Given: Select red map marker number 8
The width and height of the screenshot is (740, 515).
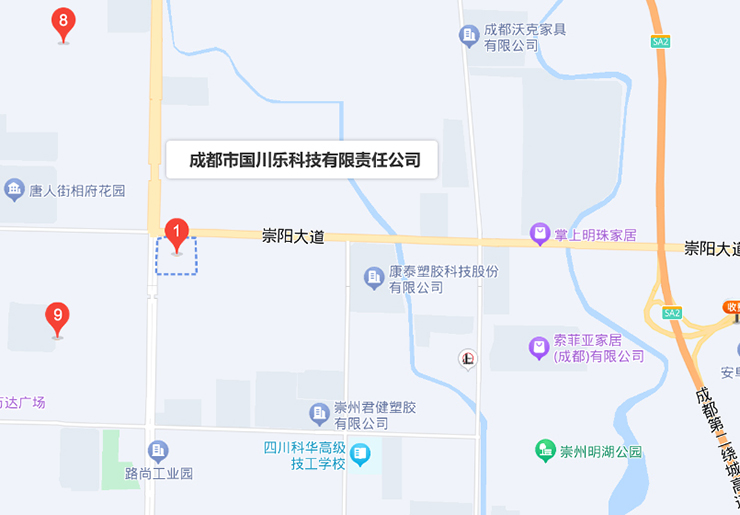Looking at the screenshot, I should (64, 23).
